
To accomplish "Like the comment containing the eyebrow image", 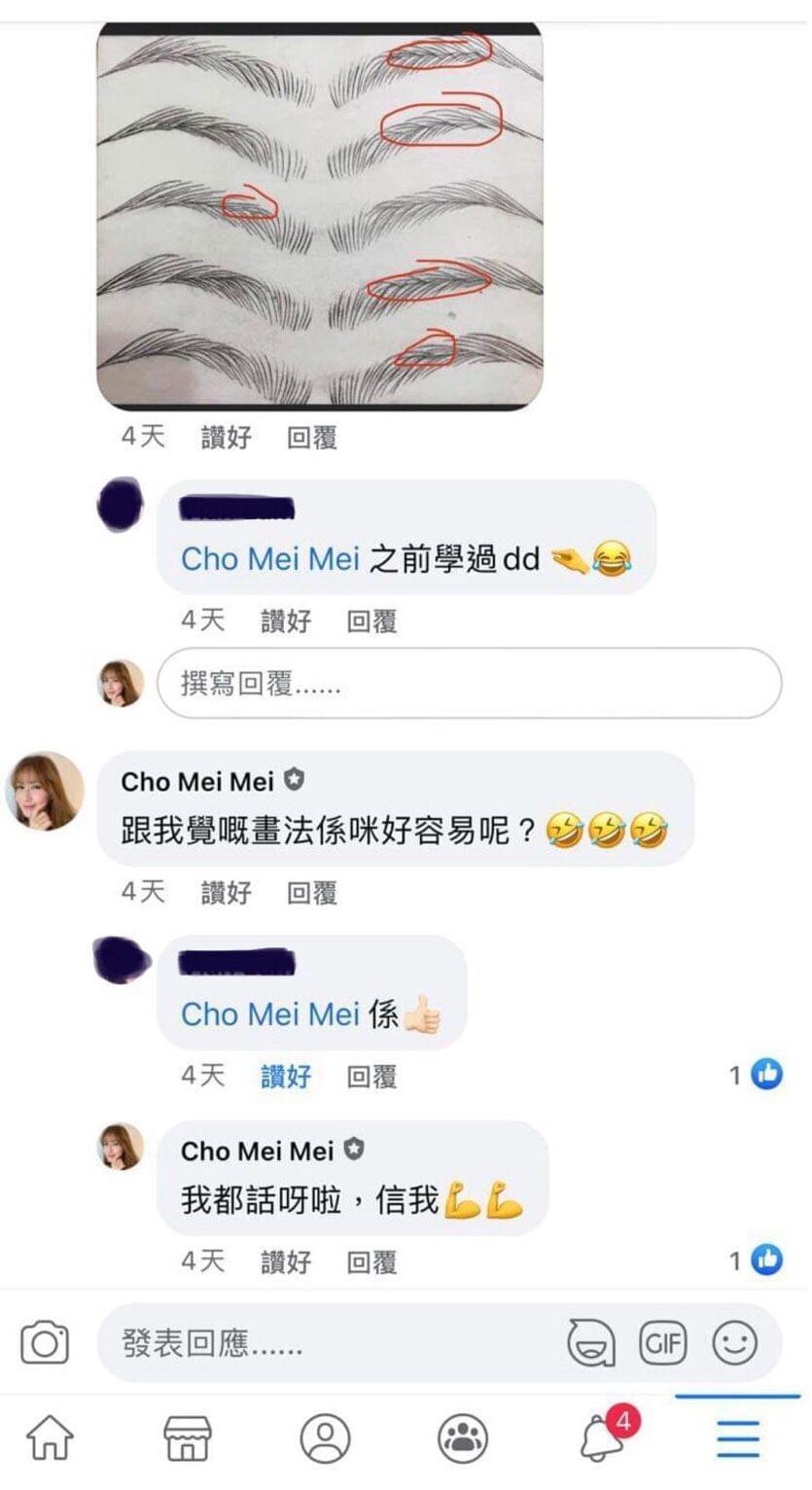I will pos(226,438).
